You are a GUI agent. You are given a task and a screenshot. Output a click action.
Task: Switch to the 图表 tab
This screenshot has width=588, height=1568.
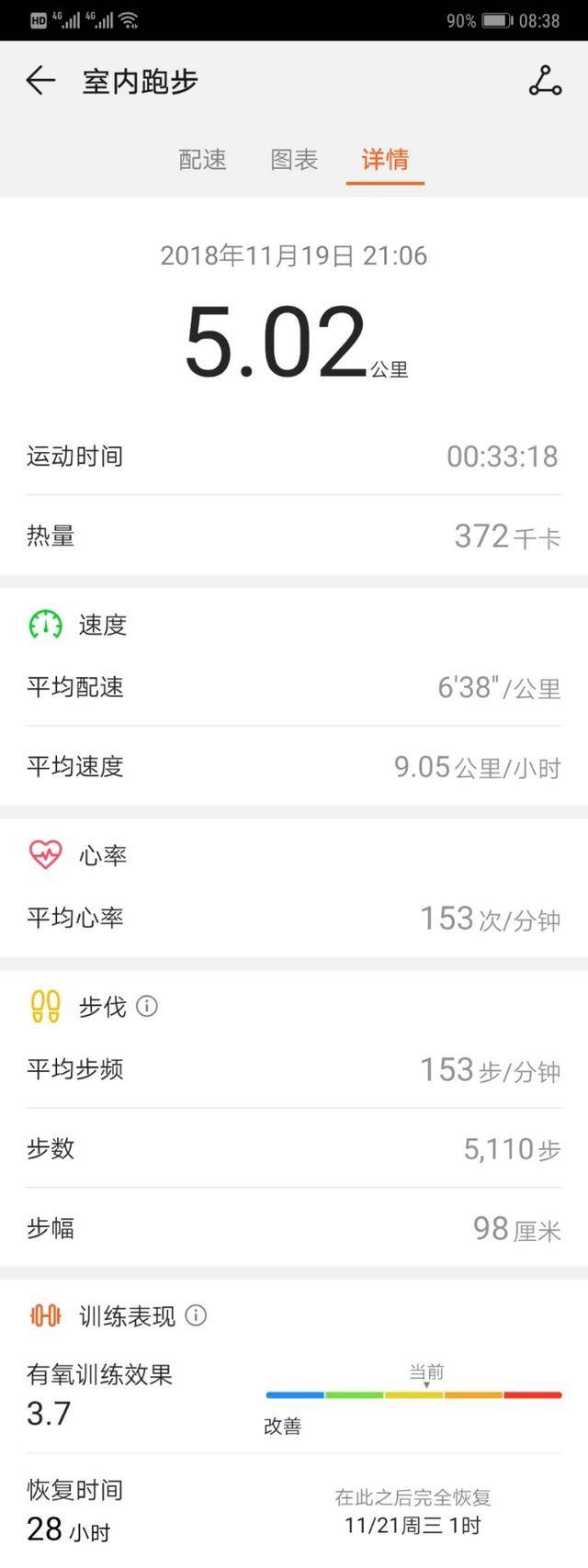pos(294,160)
